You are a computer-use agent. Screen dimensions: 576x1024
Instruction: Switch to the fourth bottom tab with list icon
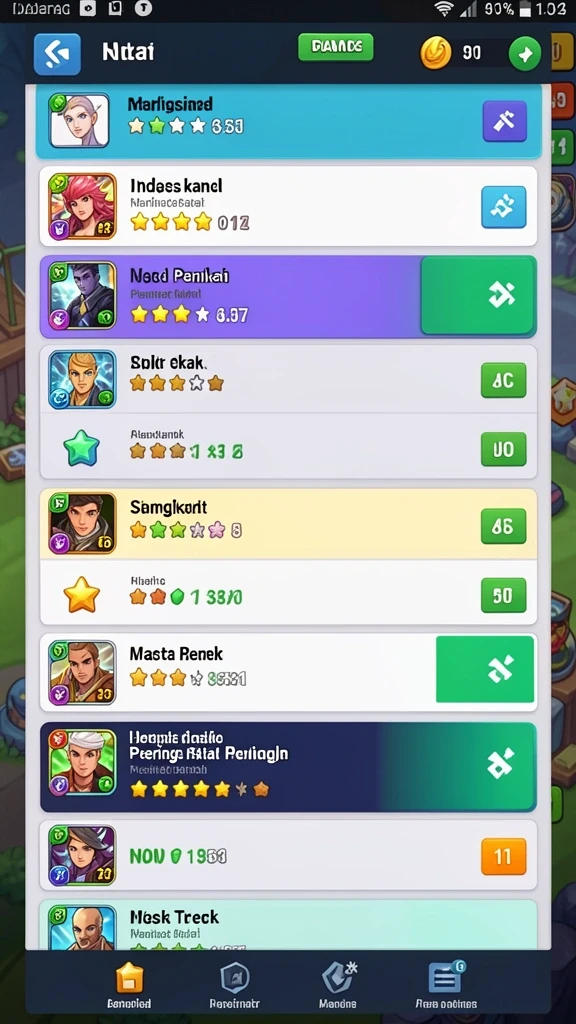point(446,985)
